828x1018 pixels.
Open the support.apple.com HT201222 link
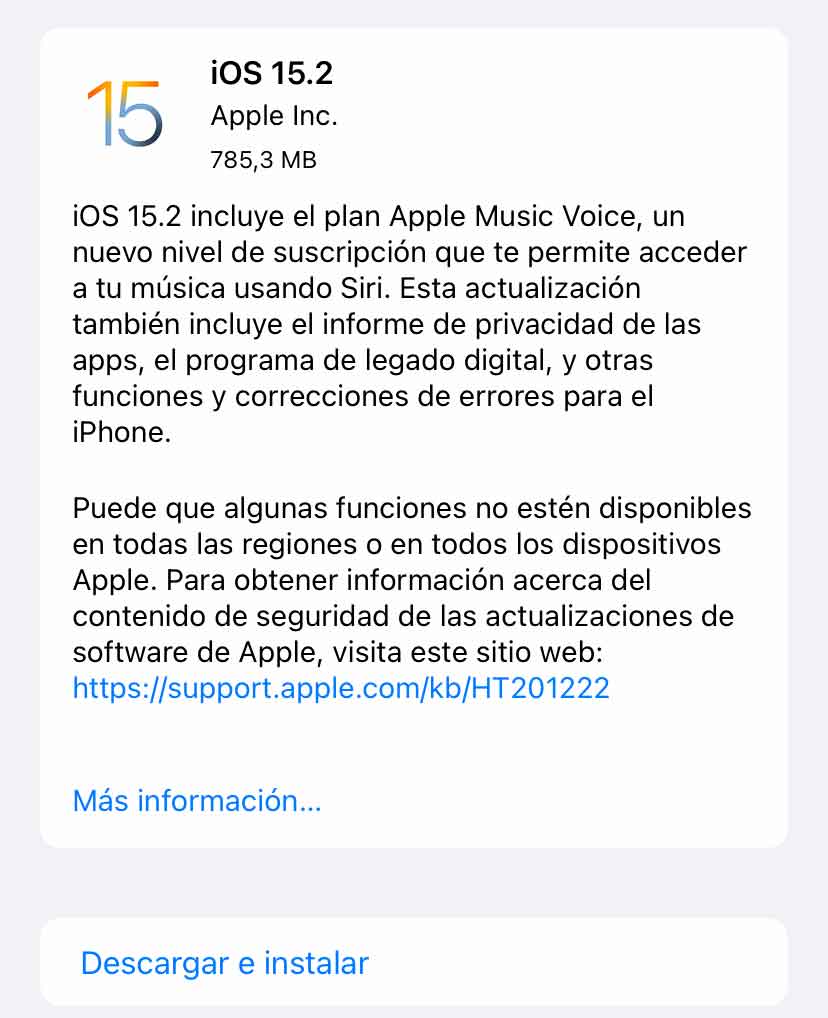(341, 688)
